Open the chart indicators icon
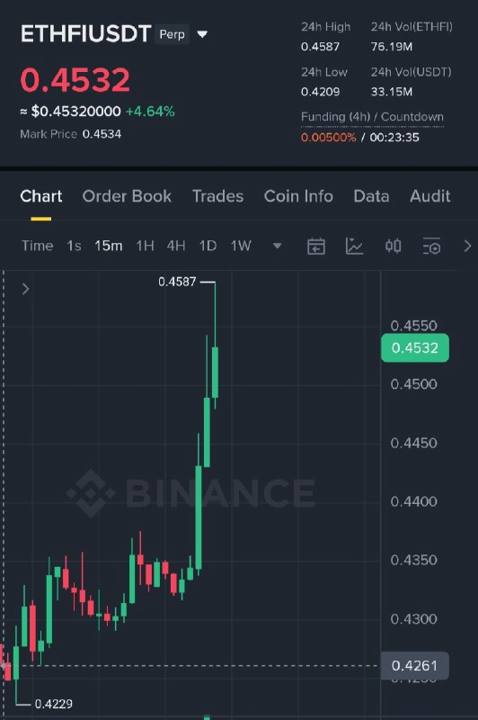 354,246
